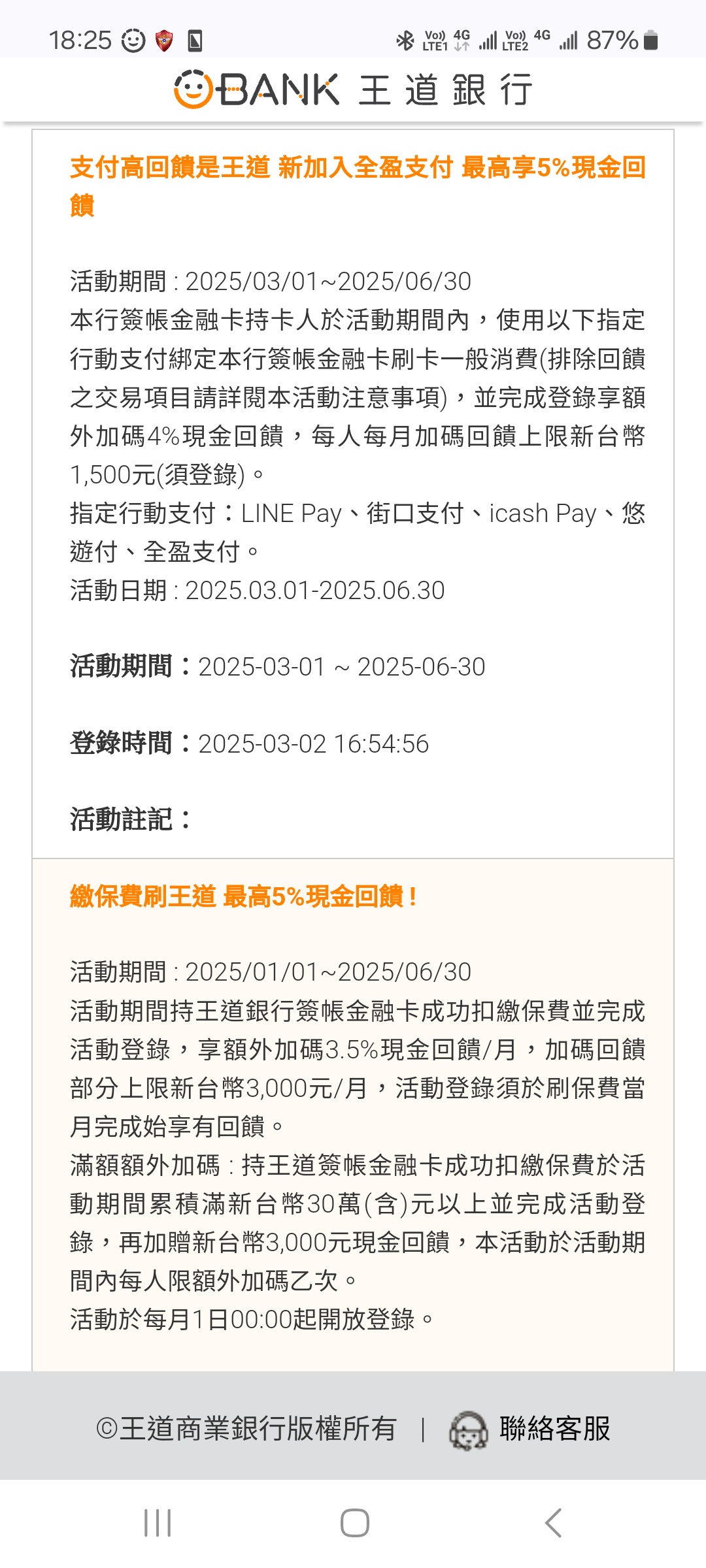The height and width of the screenshot is (1568, 706).
Task: Open recent apps view
Action: (x=158, y=1523)
